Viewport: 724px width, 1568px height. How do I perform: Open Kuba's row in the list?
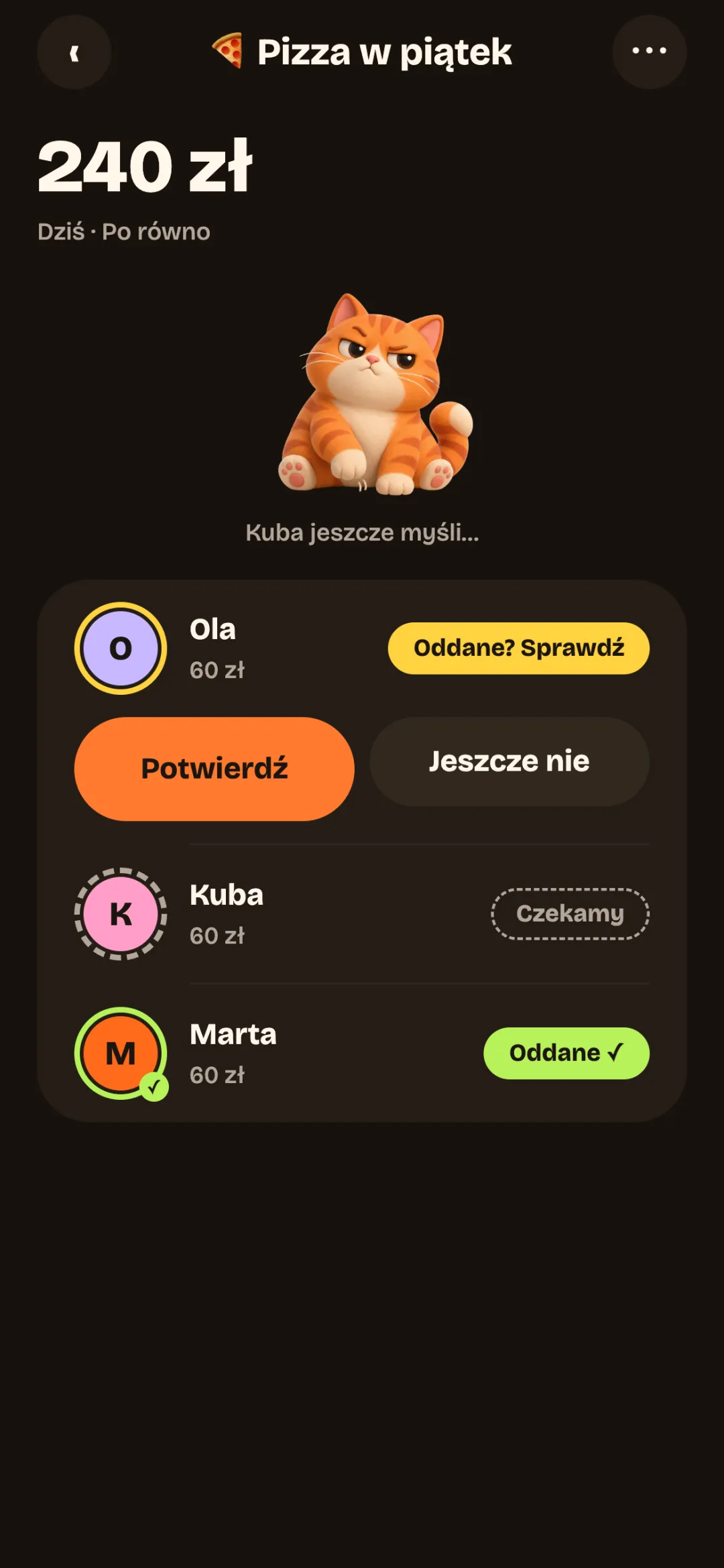pyautogui.click(x=362, y=914)
